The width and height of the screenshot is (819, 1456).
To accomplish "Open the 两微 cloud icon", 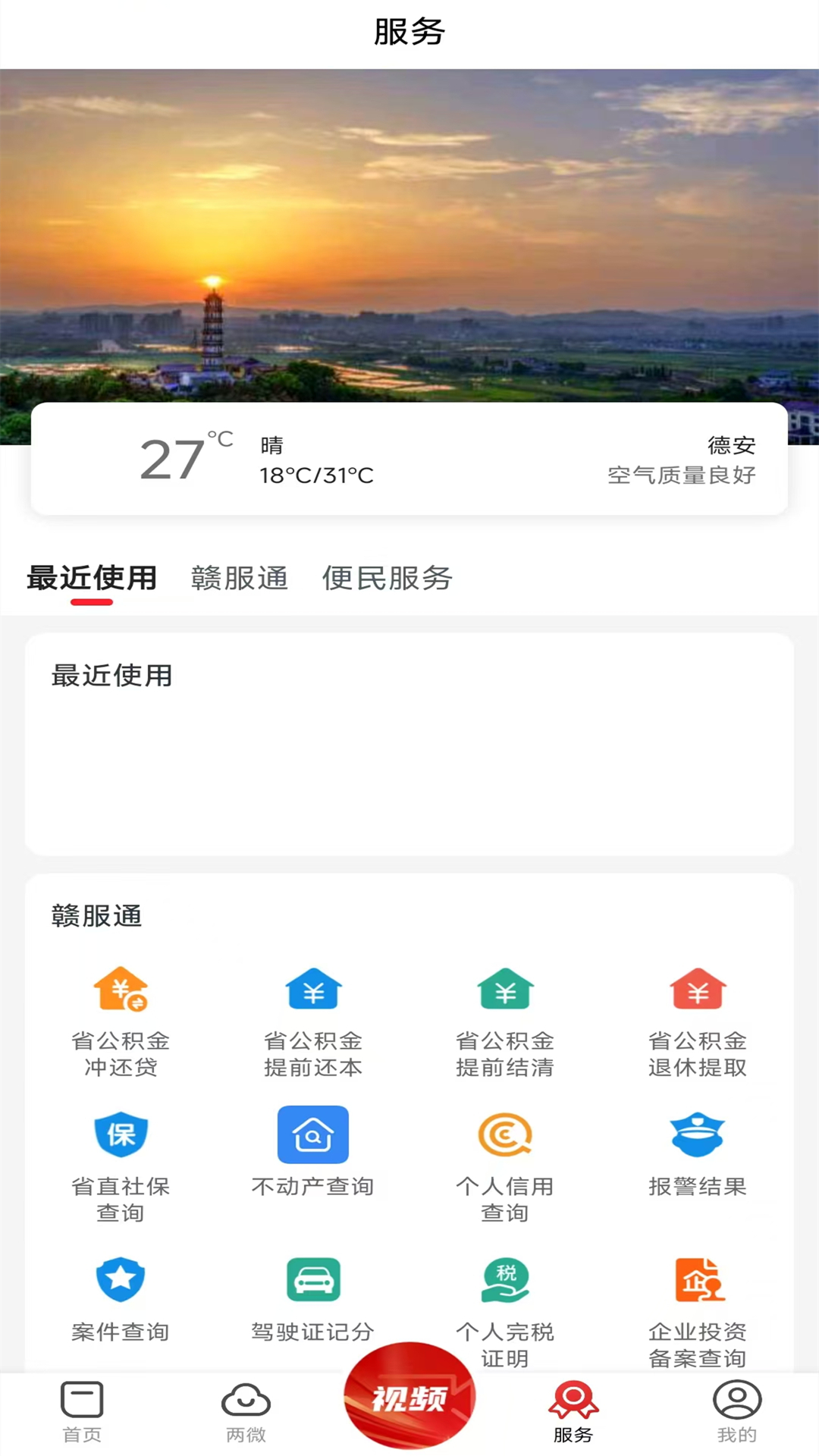I will click(x=246, y=1410).
